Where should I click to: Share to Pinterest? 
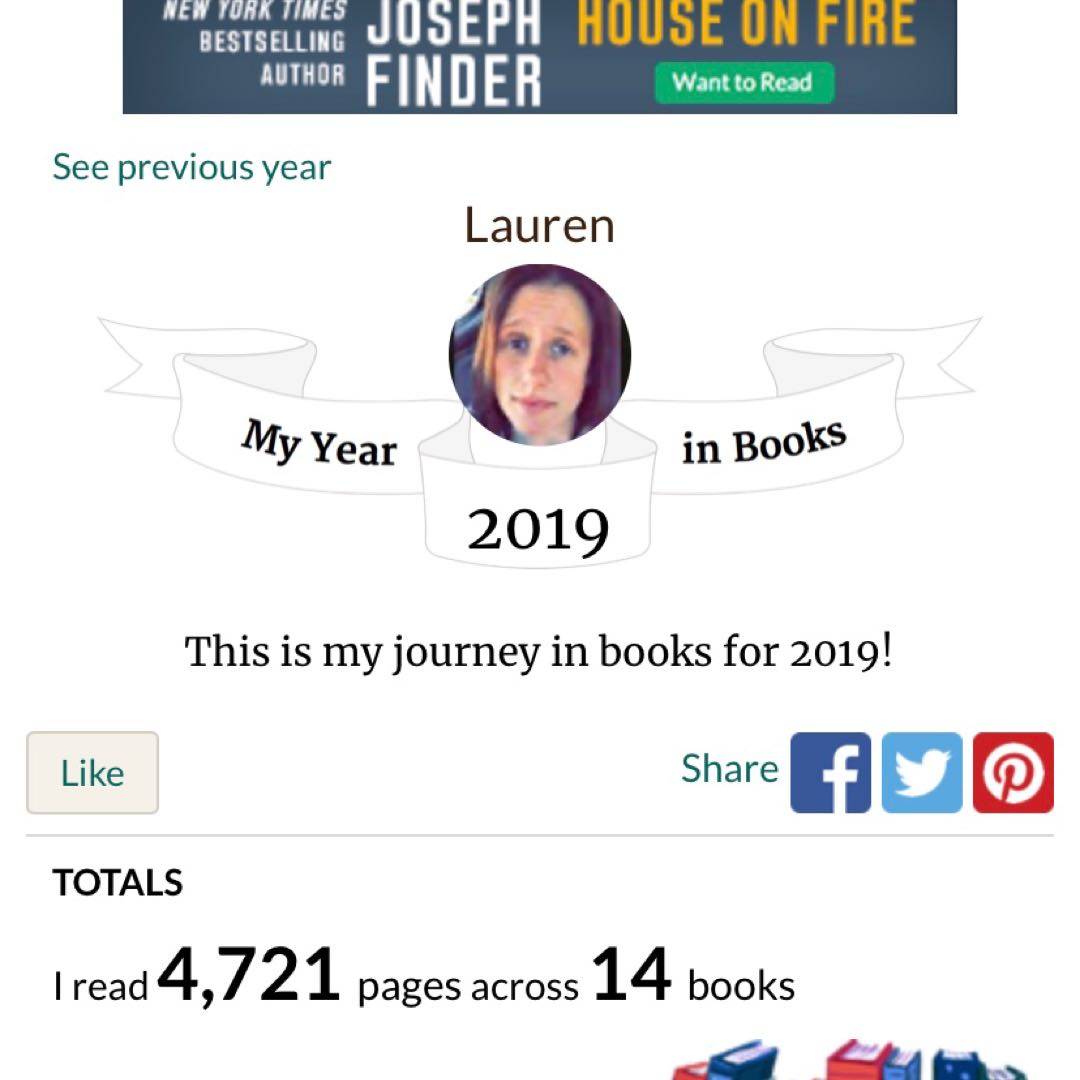point(1012,772)
